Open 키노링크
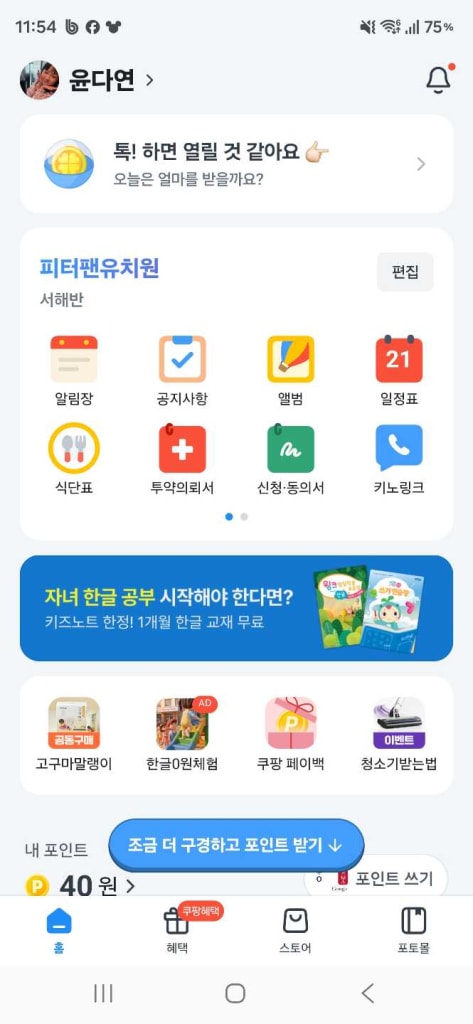473x1024 pixels. click(x=399, y=459)
